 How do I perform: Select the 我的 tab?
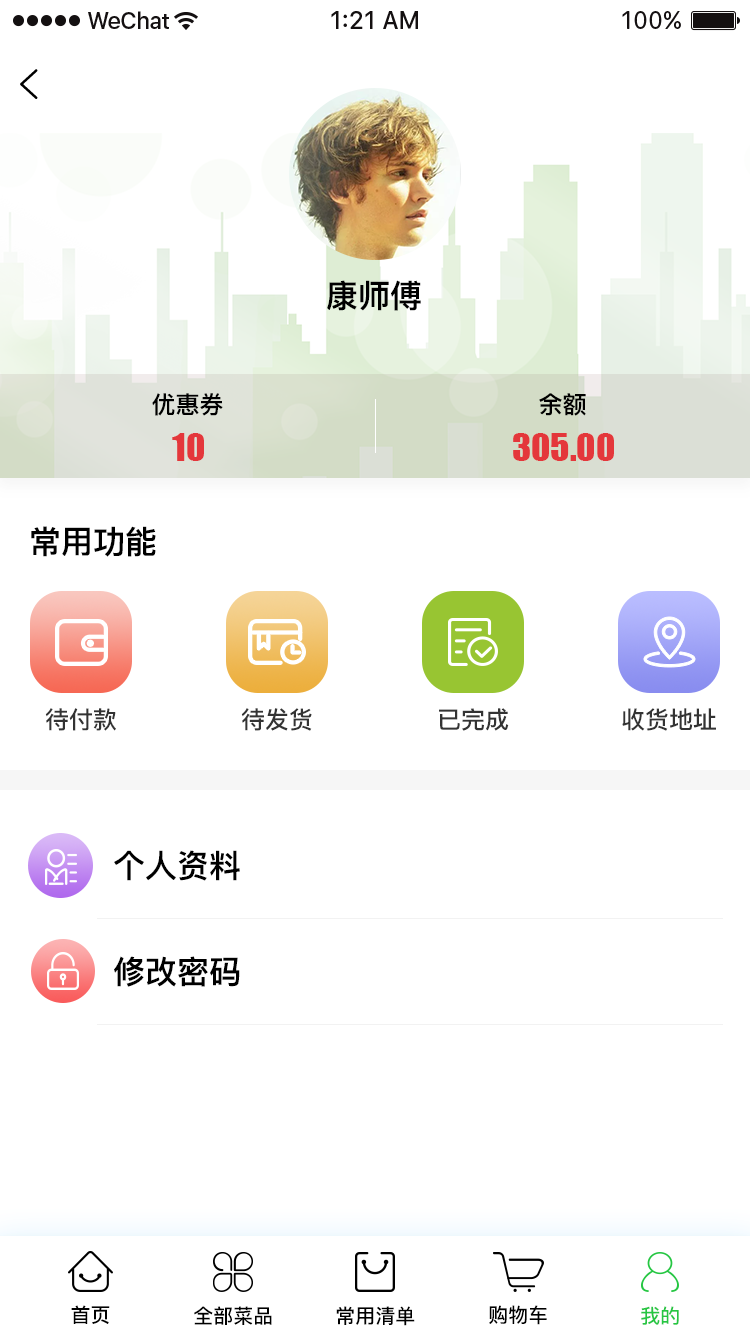(x=660, y=1287)
